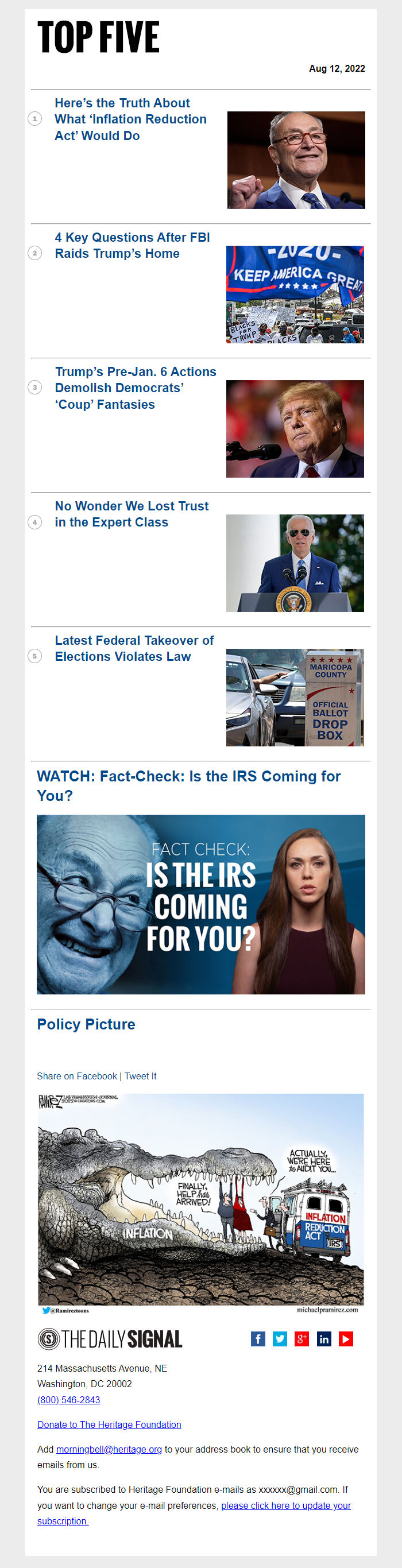Visit The Daily Signal Facebook page
402x1568 pixels.
coord(258,1338)
